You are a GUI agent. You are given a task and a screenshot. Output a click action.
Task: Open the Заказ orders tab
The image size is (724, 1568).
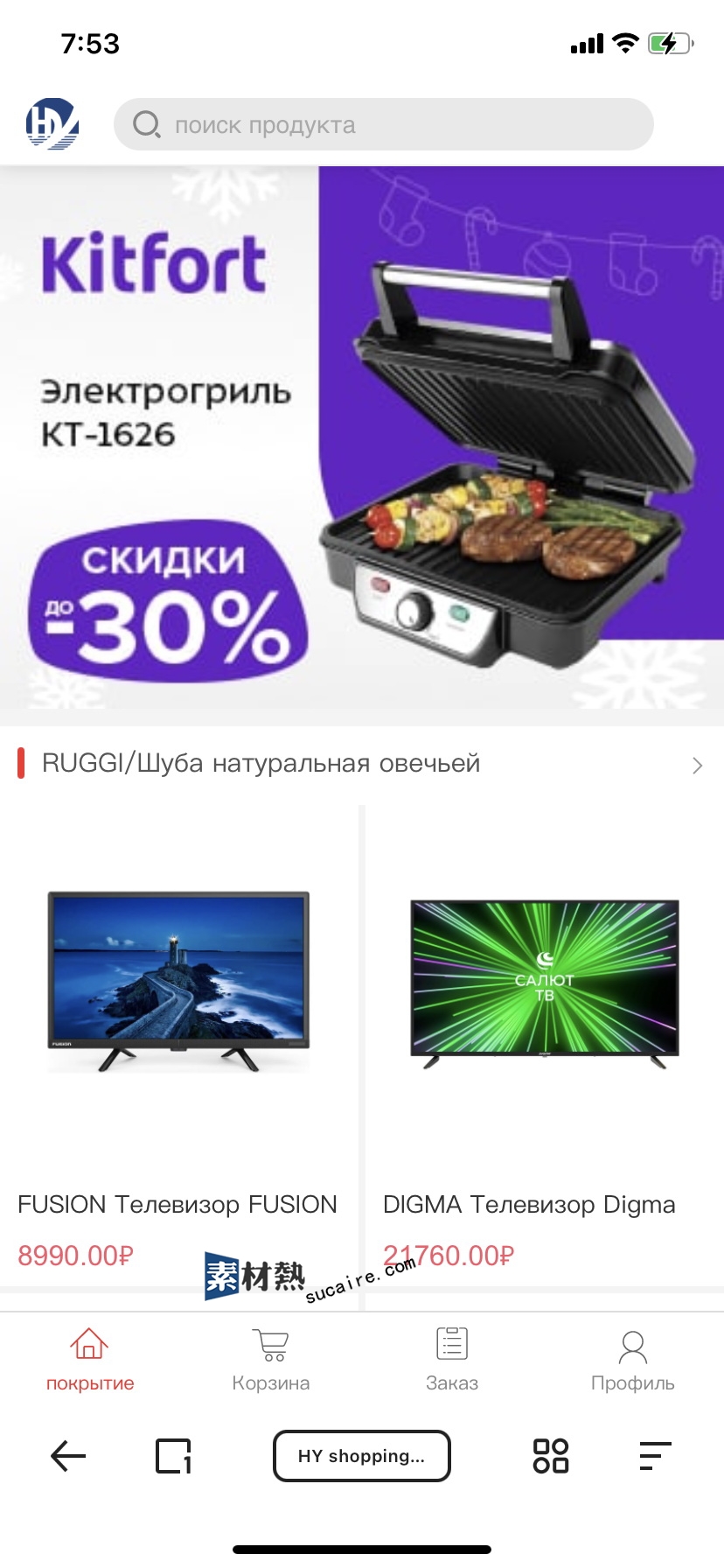coord(452,1359)
